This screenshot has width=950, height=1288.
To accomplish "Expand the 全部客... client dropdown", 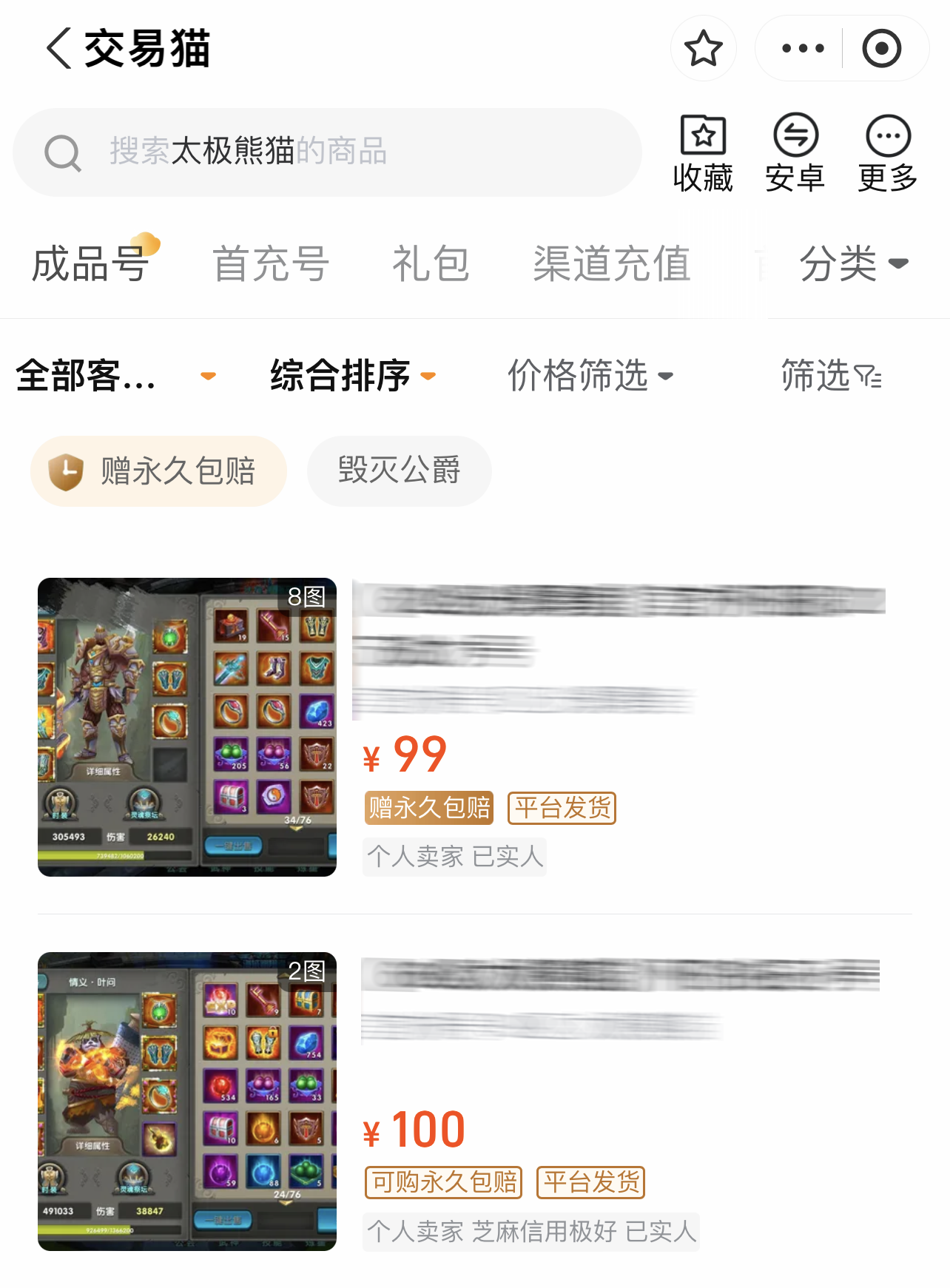I will [x=115, y=376].
